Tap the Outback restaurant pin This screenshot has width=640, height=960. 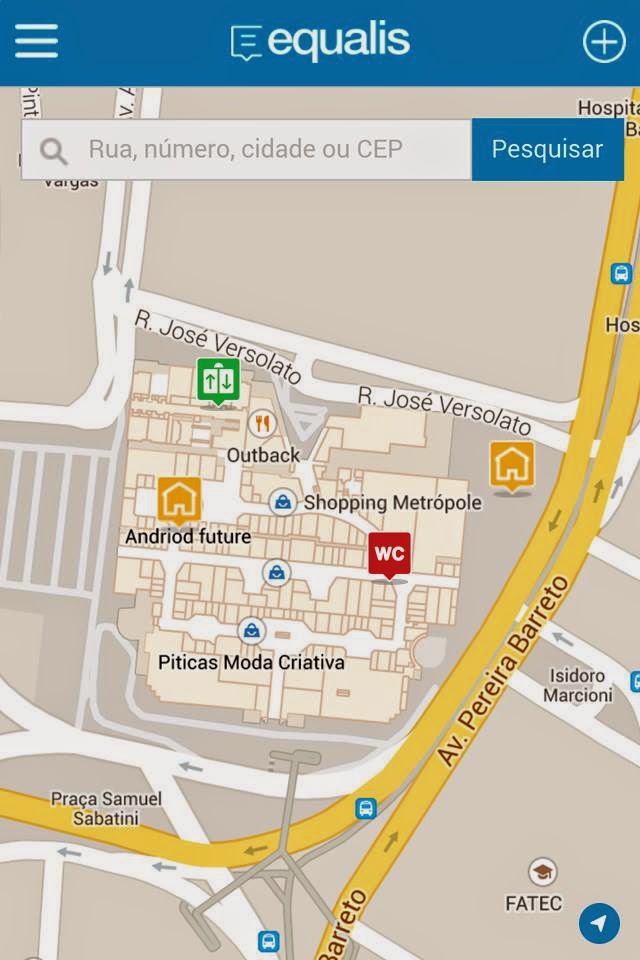262,423
